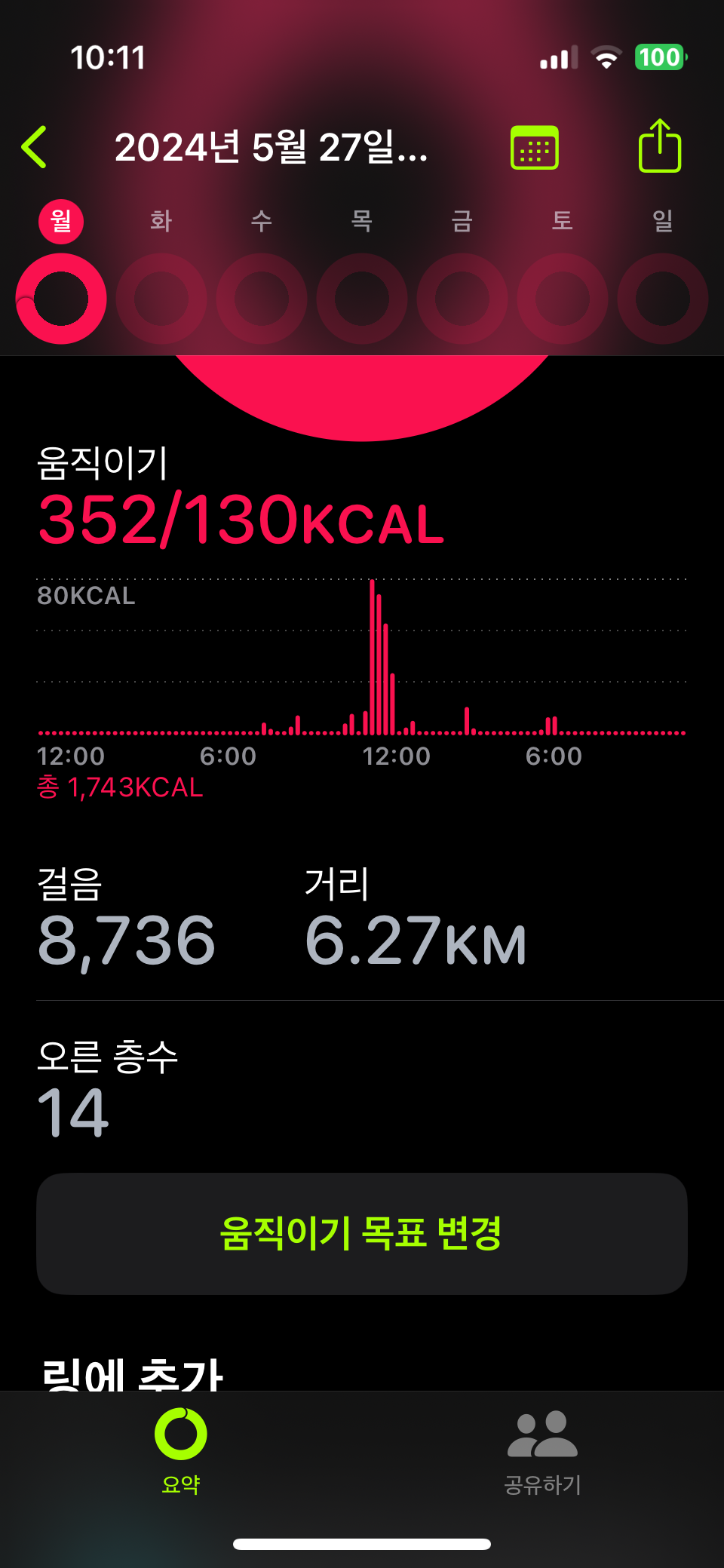This screenshot has height=1568, width=724.
Task: Switch to the 요약 tab
Action: [181, 1450]
